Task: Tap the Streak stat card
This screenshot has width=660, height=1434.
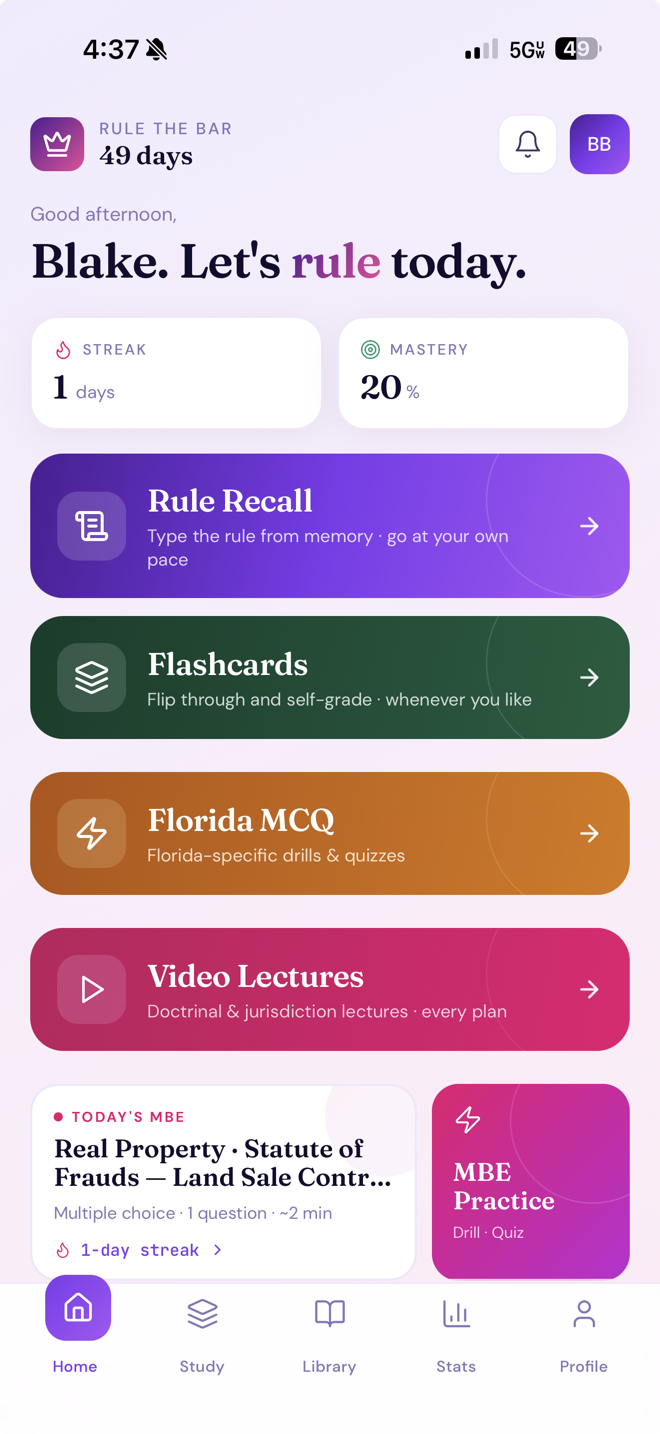Action: (x=176, y=373)
